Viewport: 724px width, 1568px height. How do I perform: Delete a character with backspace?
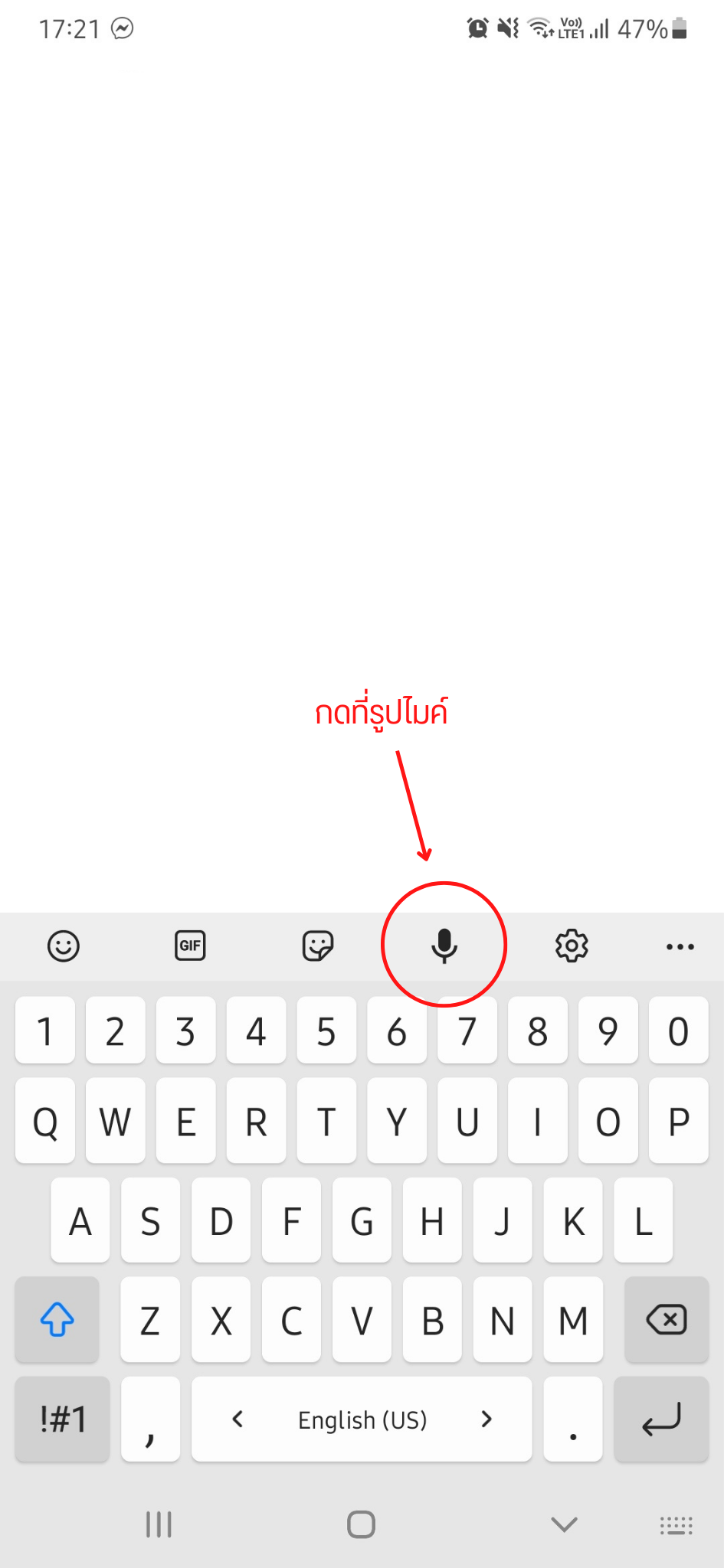667,1320
